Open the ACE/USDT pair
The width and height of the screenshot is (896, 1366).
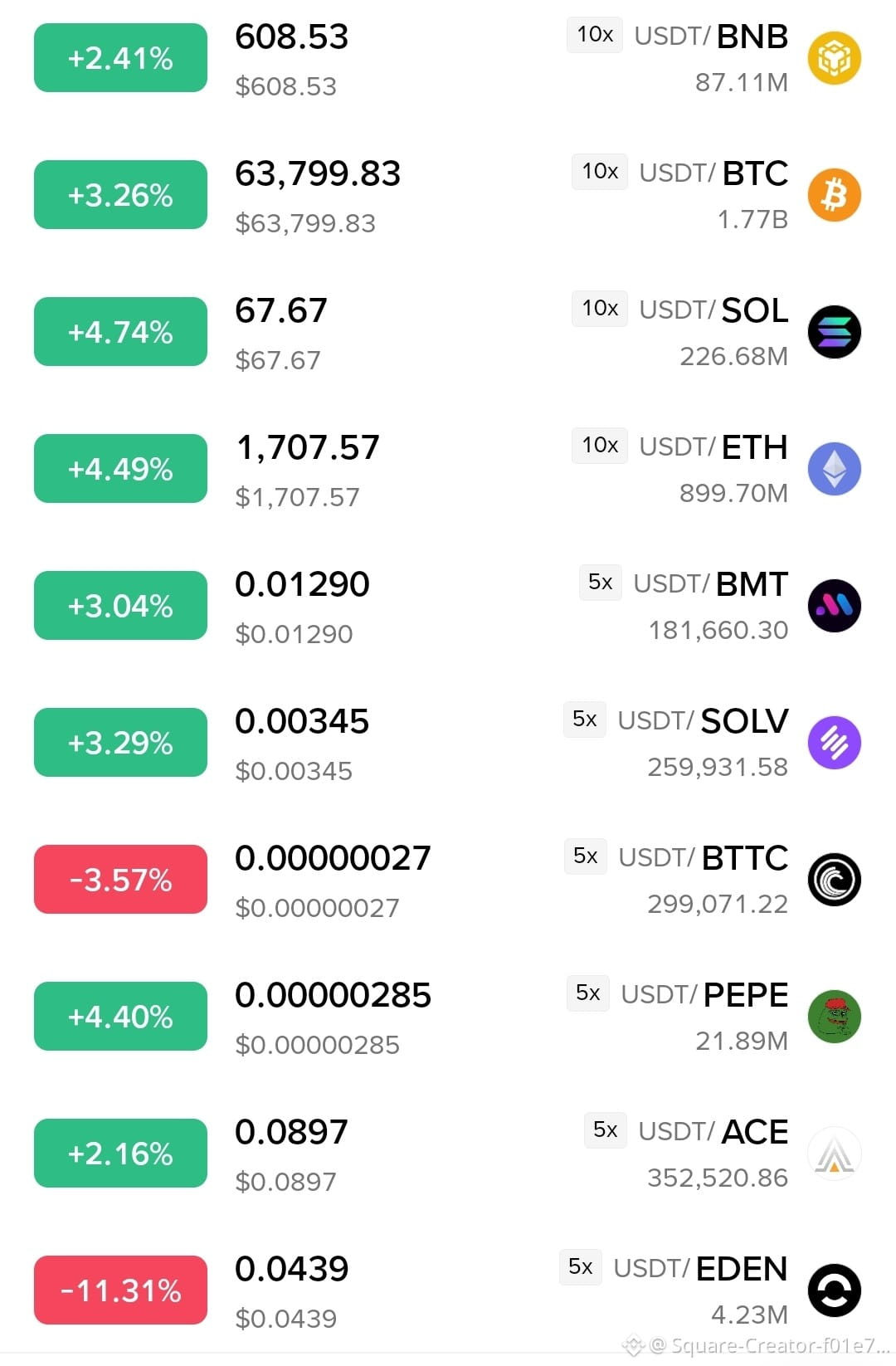click(x=448, y=1154)
